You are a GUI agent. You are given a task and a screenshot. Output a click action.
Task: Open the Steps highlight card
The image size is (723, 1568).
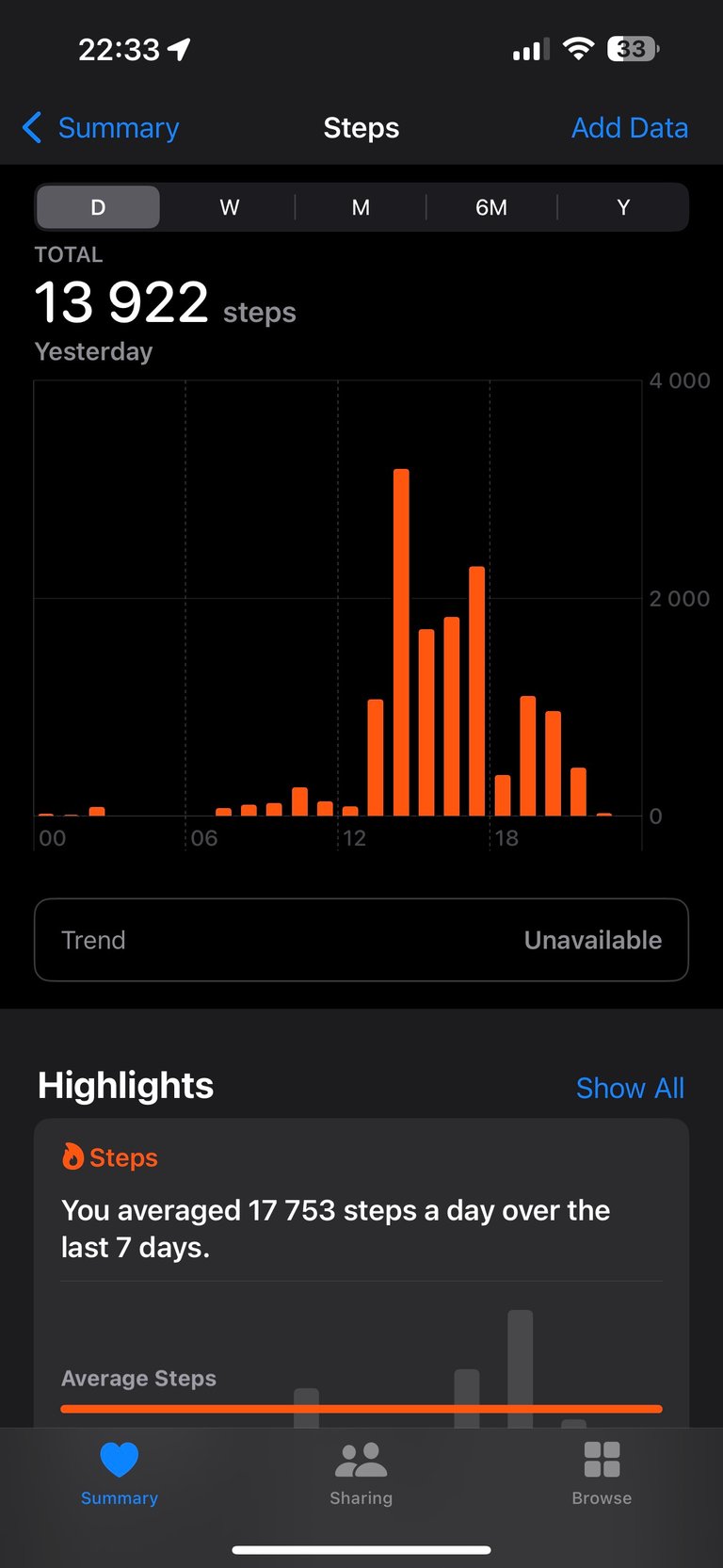(361, 1273)
